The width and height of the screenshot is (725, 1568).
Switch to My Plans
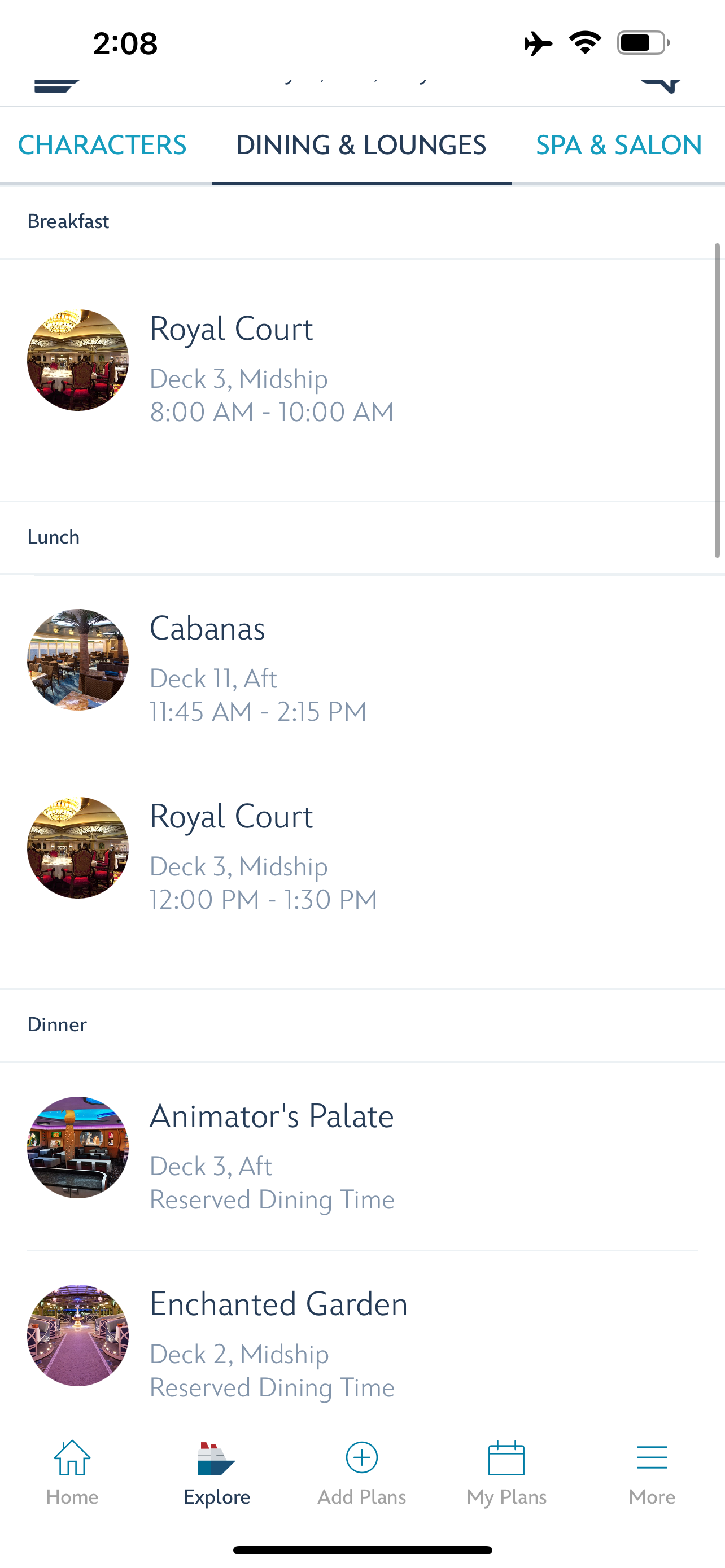click(506, 1473)
